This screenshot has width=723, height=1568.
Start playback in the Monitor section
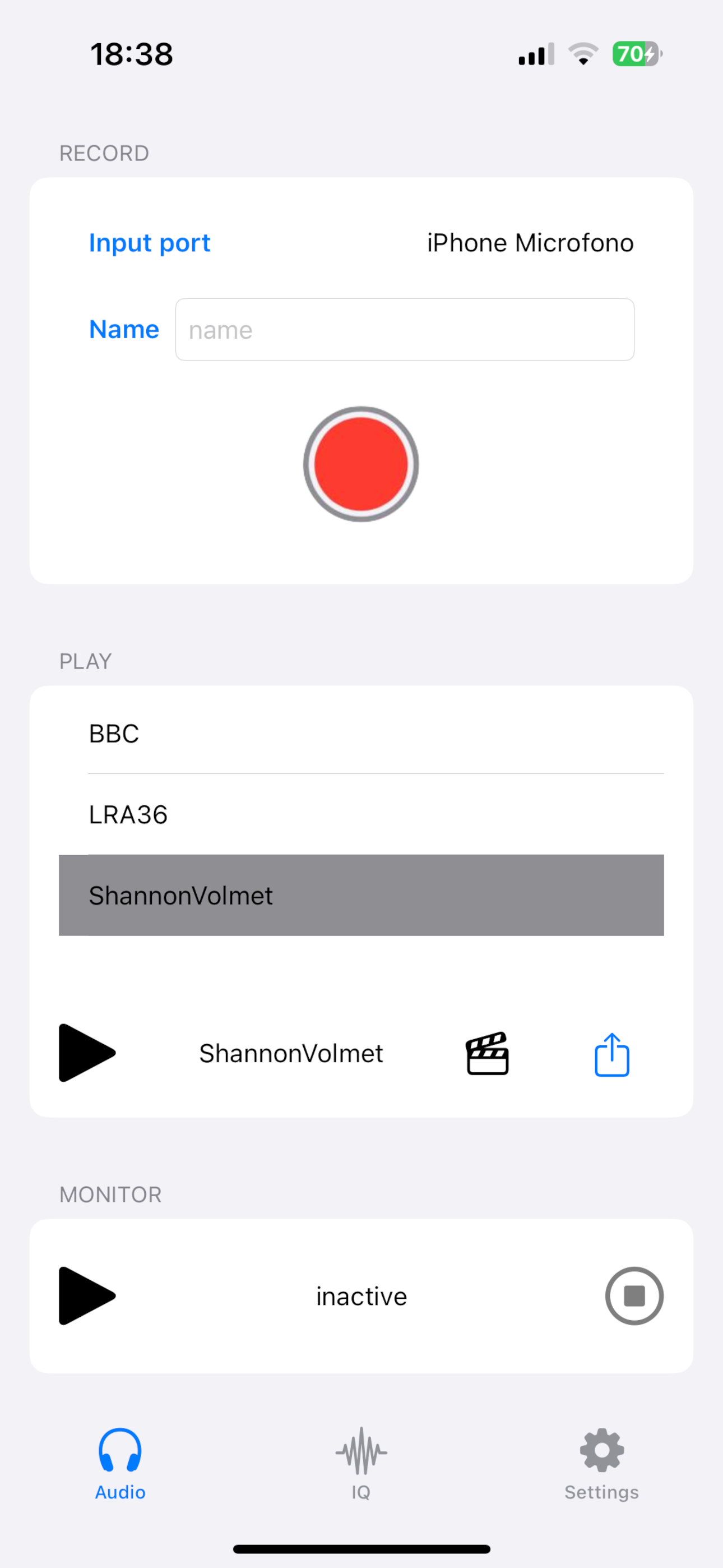coord(86,1295)
